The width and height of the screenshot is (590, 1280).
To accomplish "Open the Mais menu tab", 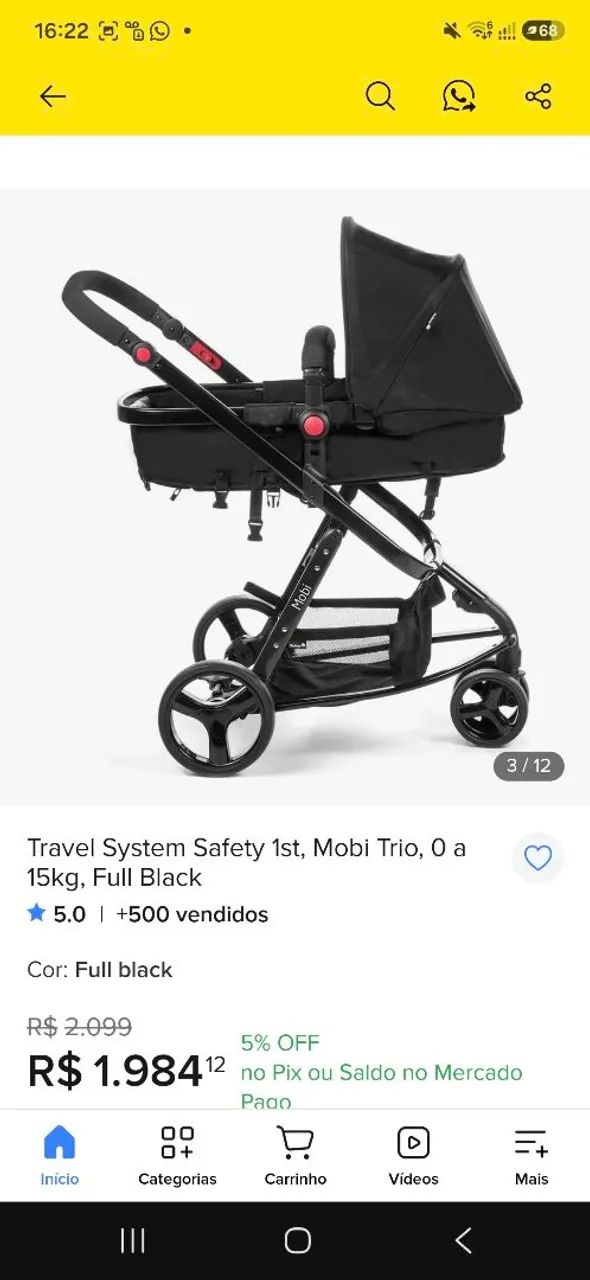I will pos(531,1155).
